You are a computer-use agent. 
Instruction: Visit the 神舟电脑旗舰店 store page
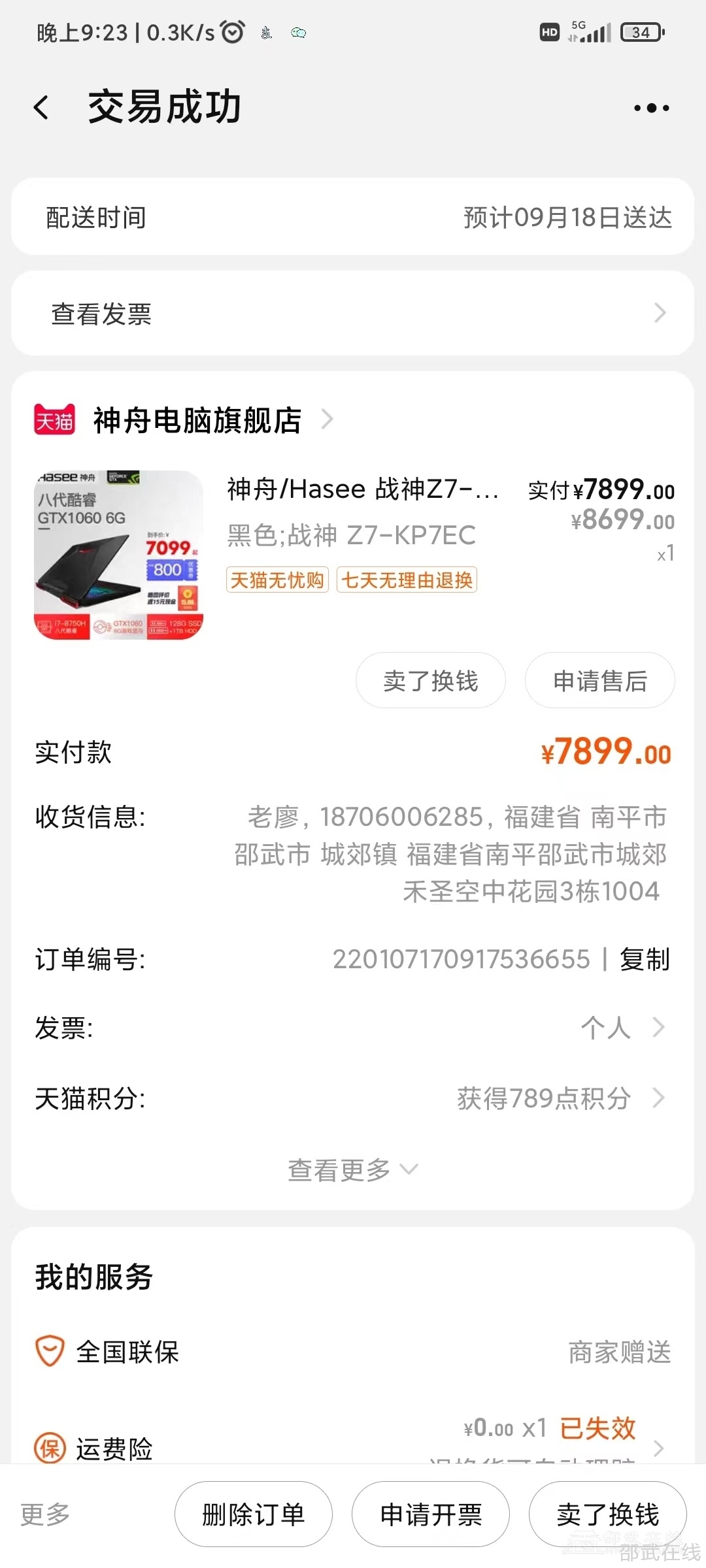[x=197, y=420]
